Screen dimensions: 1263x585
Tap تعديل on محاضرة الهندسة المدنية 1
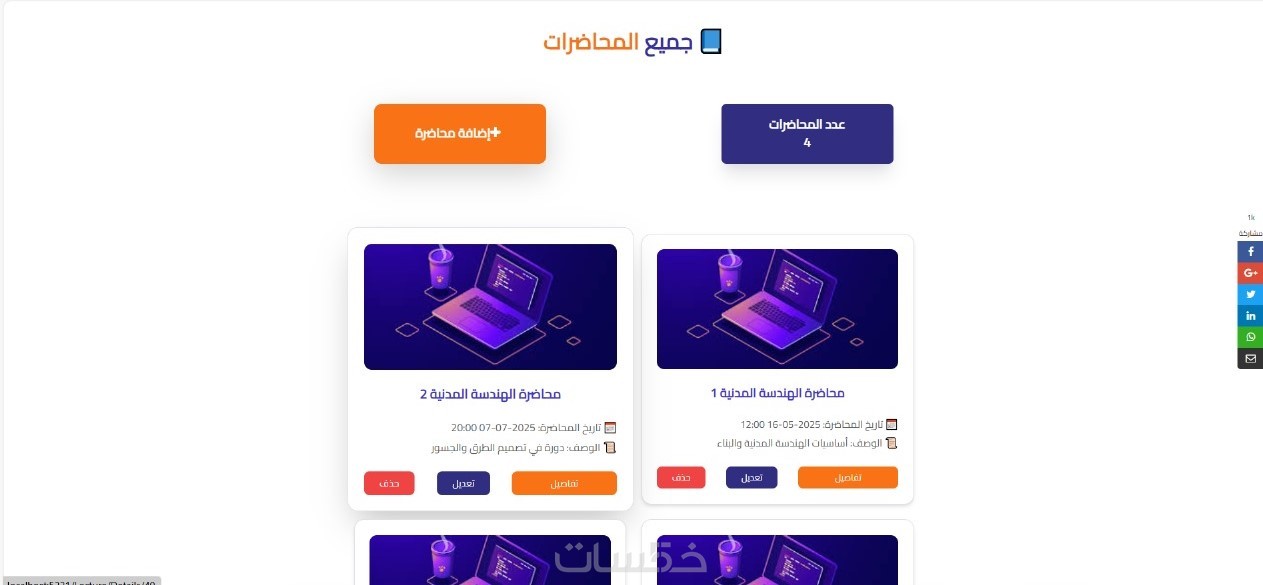point(751,478)
